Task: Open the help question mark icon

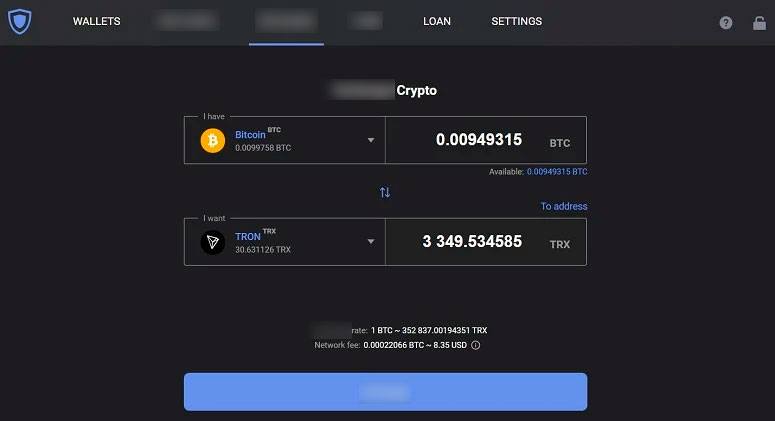Action: point(726,23)
